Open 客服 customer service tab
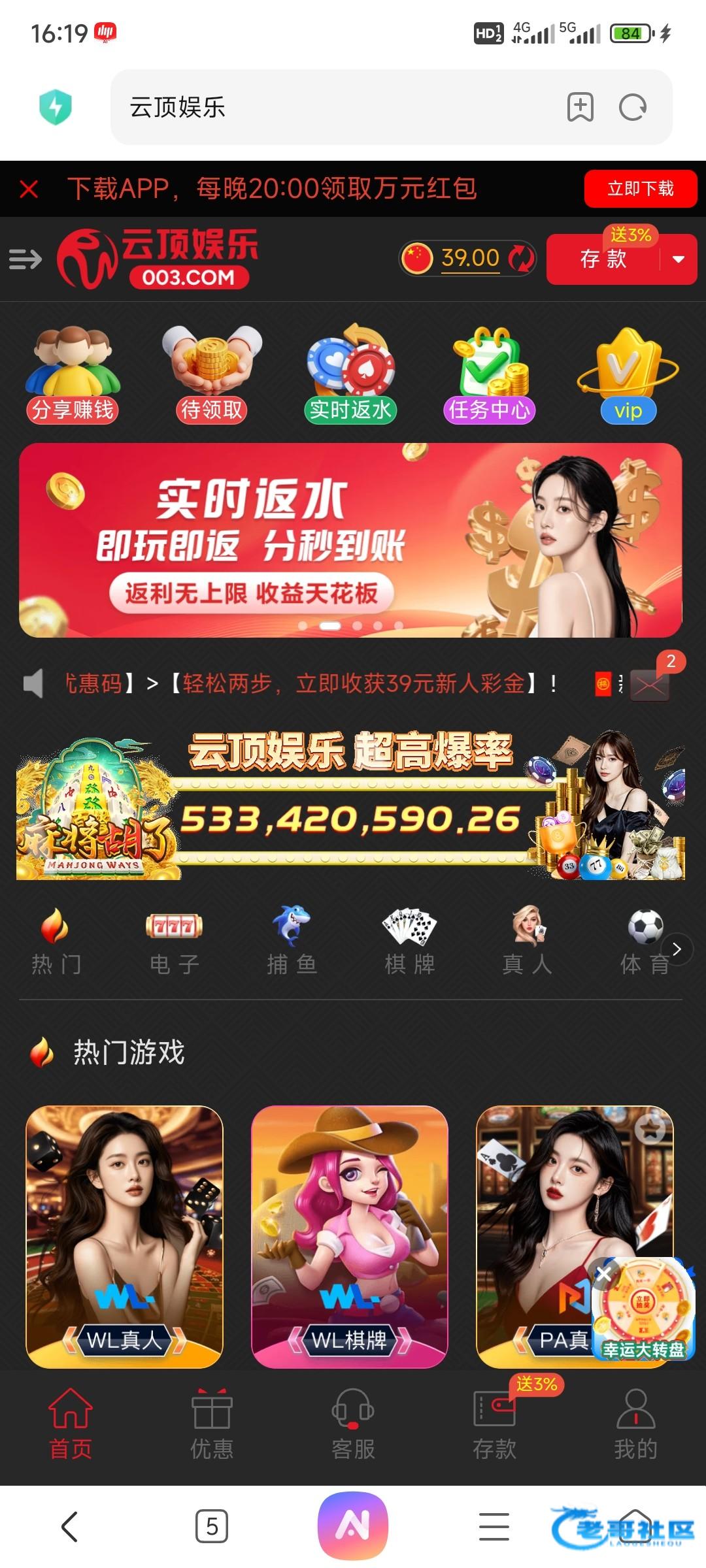Screen dimensions: 706x1568 pyautogui.click(x=353, y=1424)
